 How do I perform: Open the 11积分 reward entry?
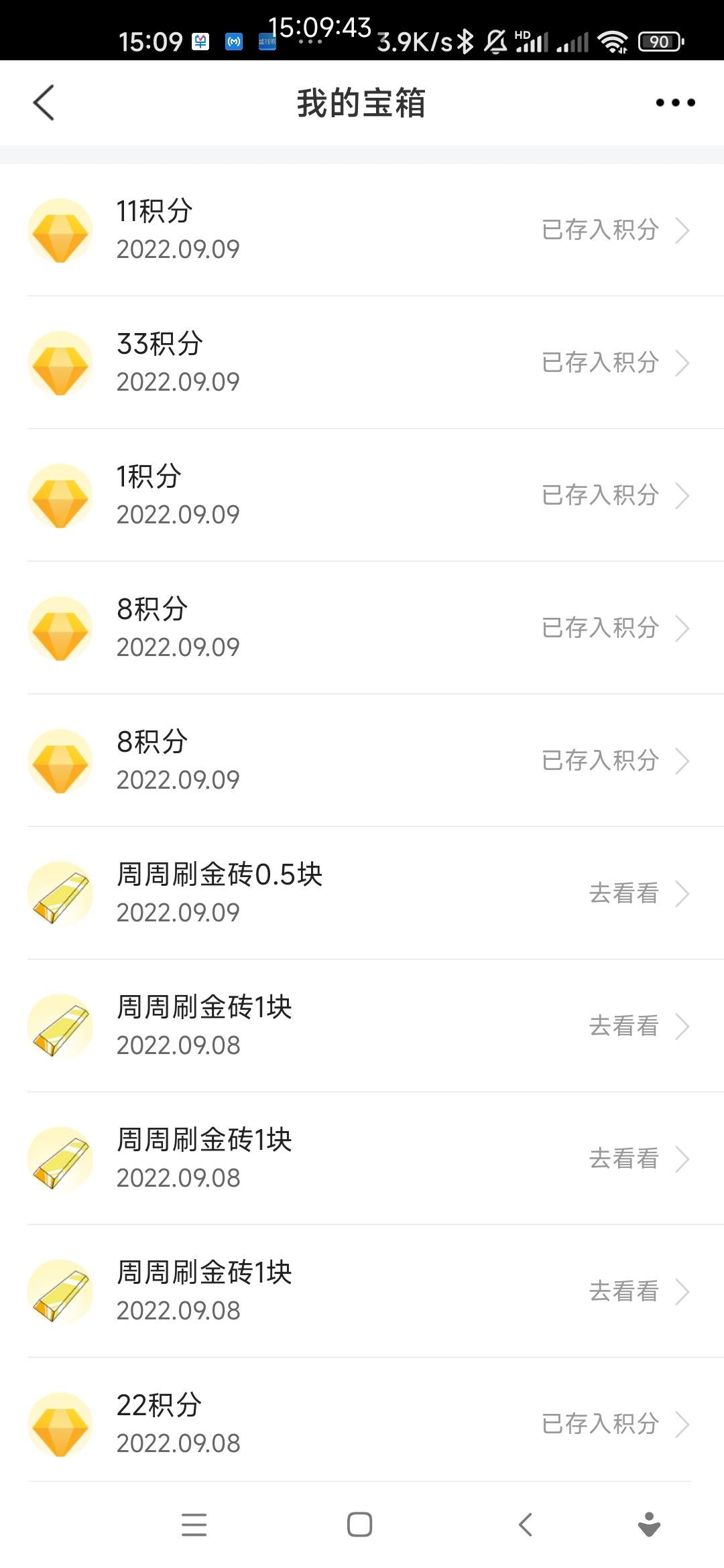point(362,230)
